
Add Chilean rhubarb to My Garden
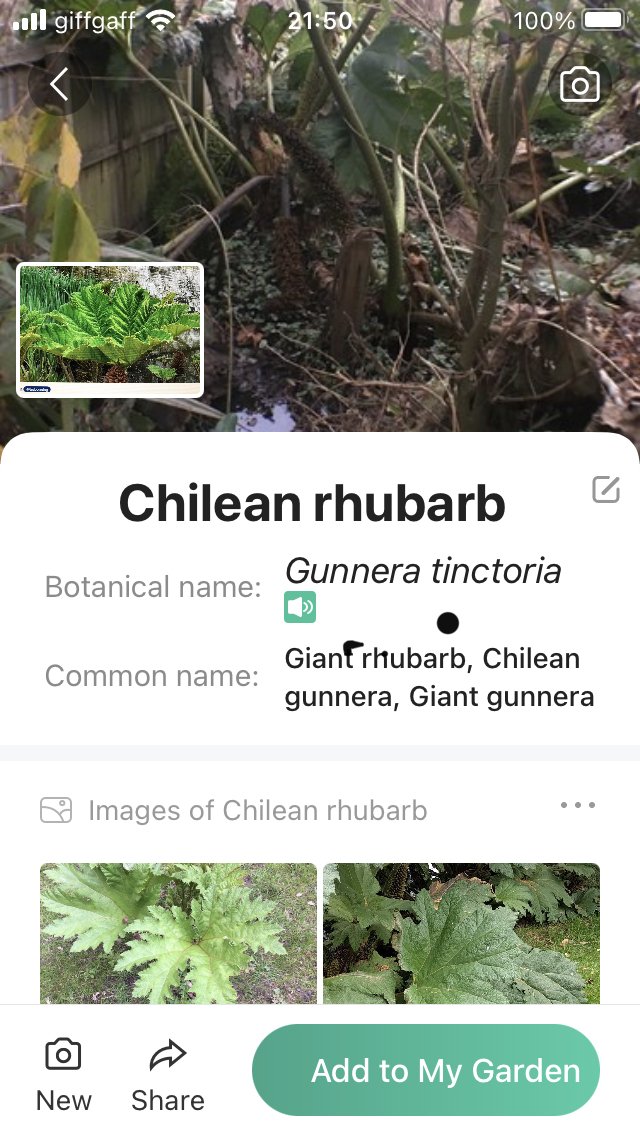point(426,1070)
